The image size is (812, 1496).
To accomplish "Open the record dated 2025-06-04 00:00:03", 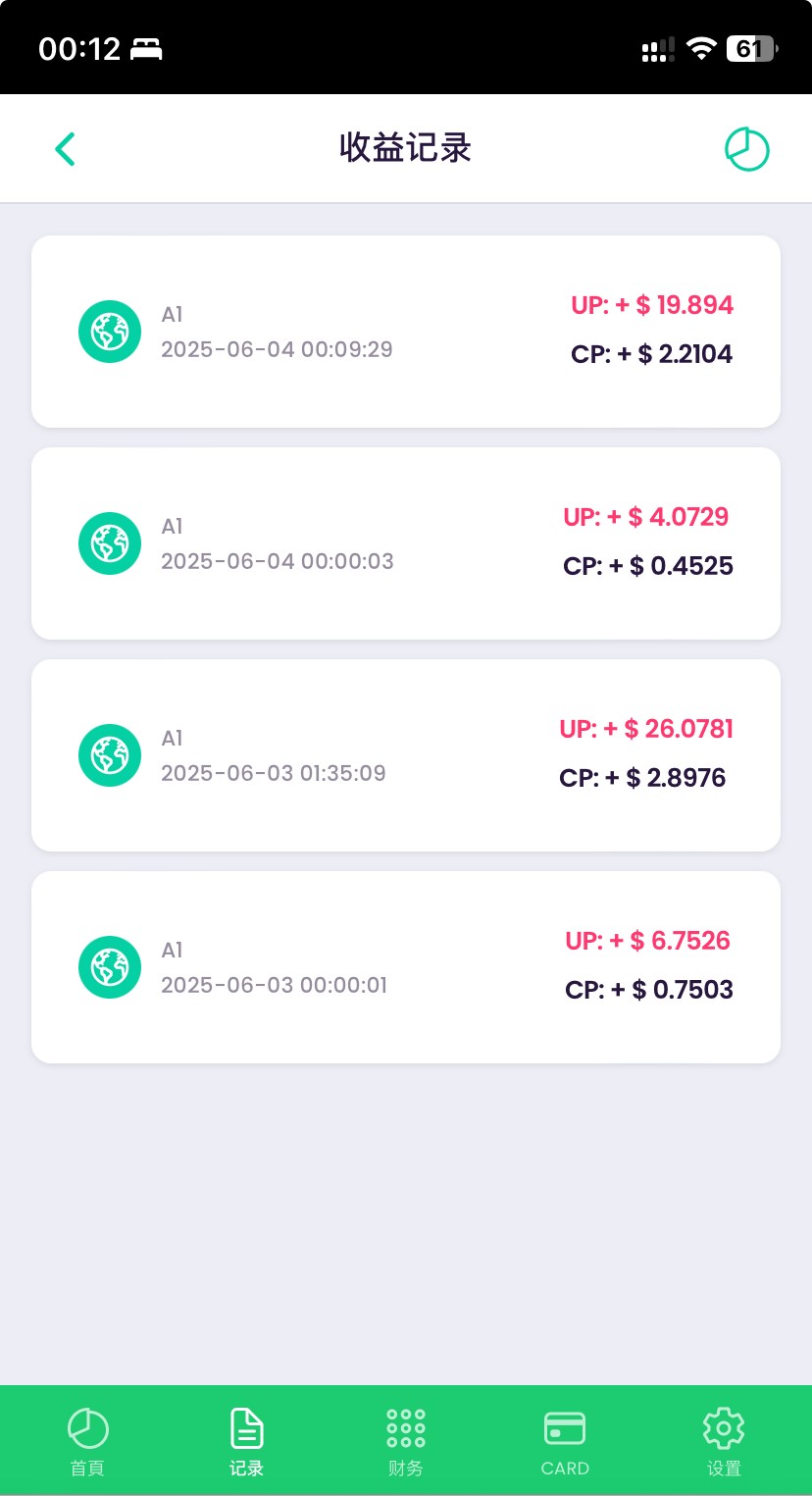I will point(406,543).
